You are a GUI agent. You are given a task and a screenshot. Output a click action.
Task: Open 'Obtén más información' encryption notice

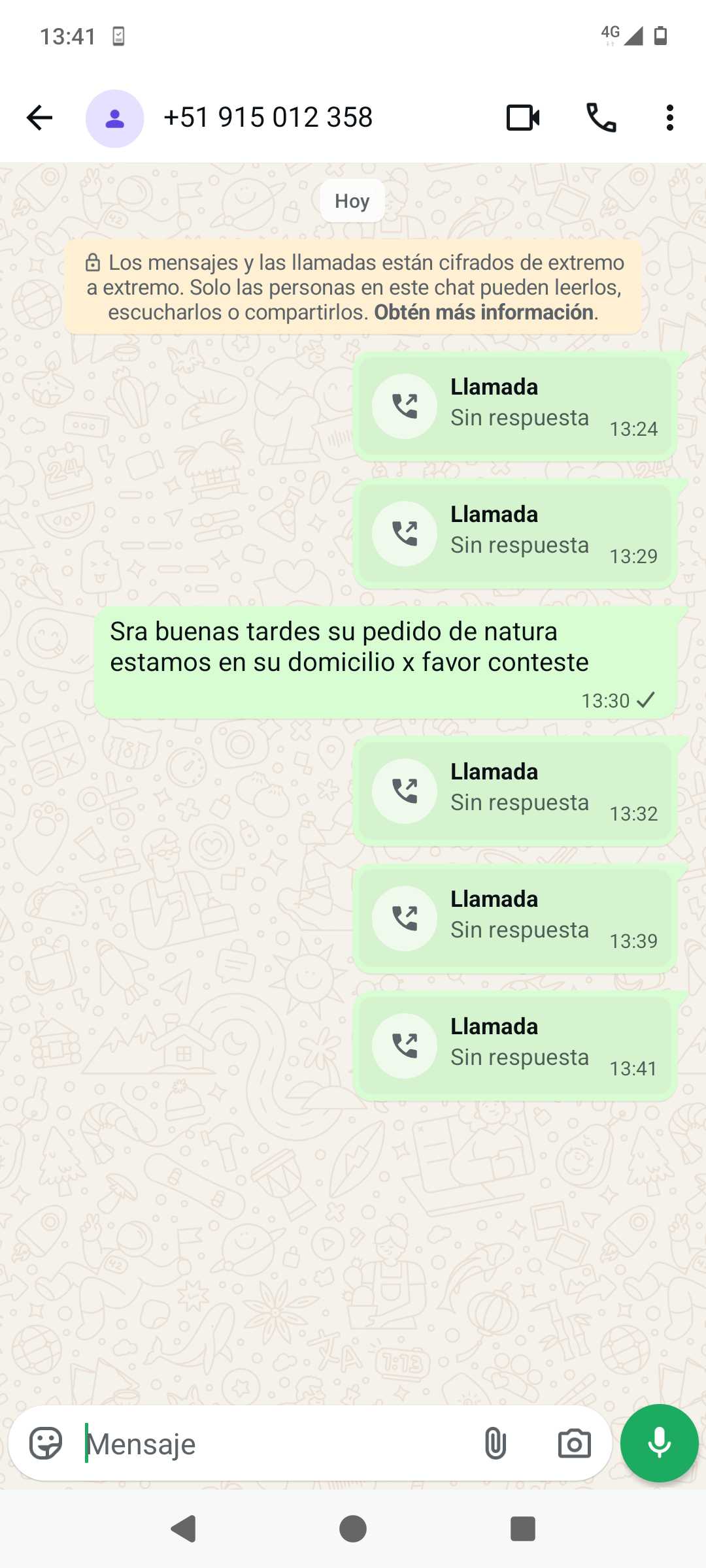coord(484,312)
